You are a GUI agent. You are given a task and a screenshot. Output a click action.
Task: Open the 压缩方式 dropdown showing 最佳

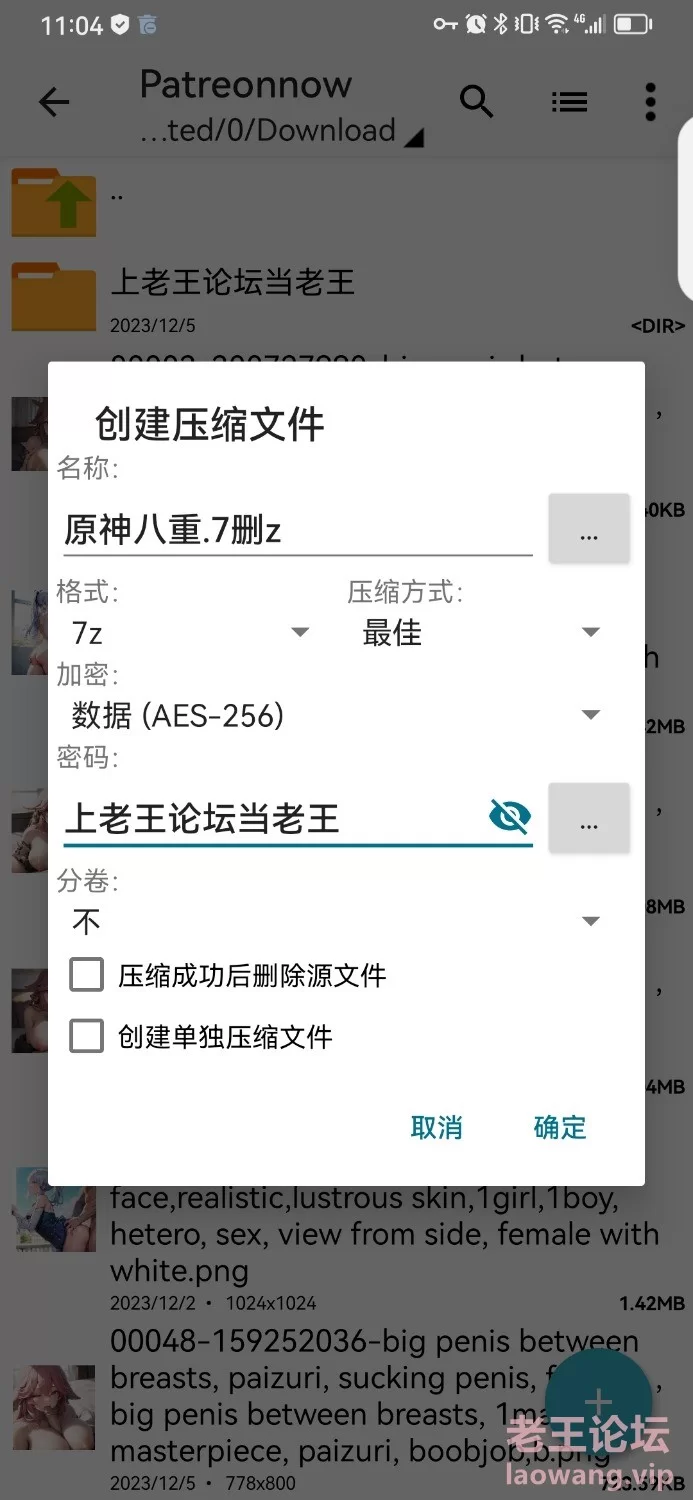(481, 632)
